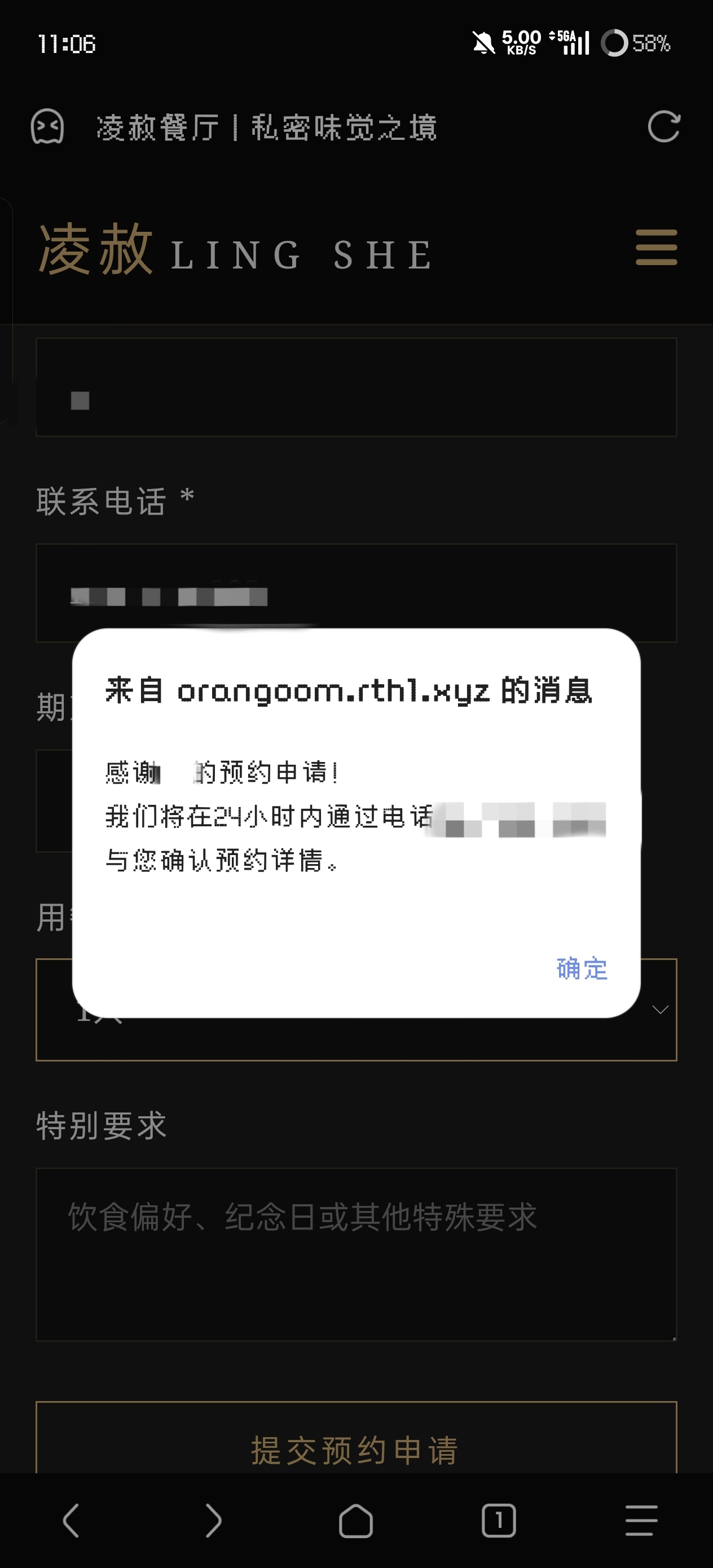
Task: Tap the ghost-mask icon in the address bar
Action: (47, 127)
